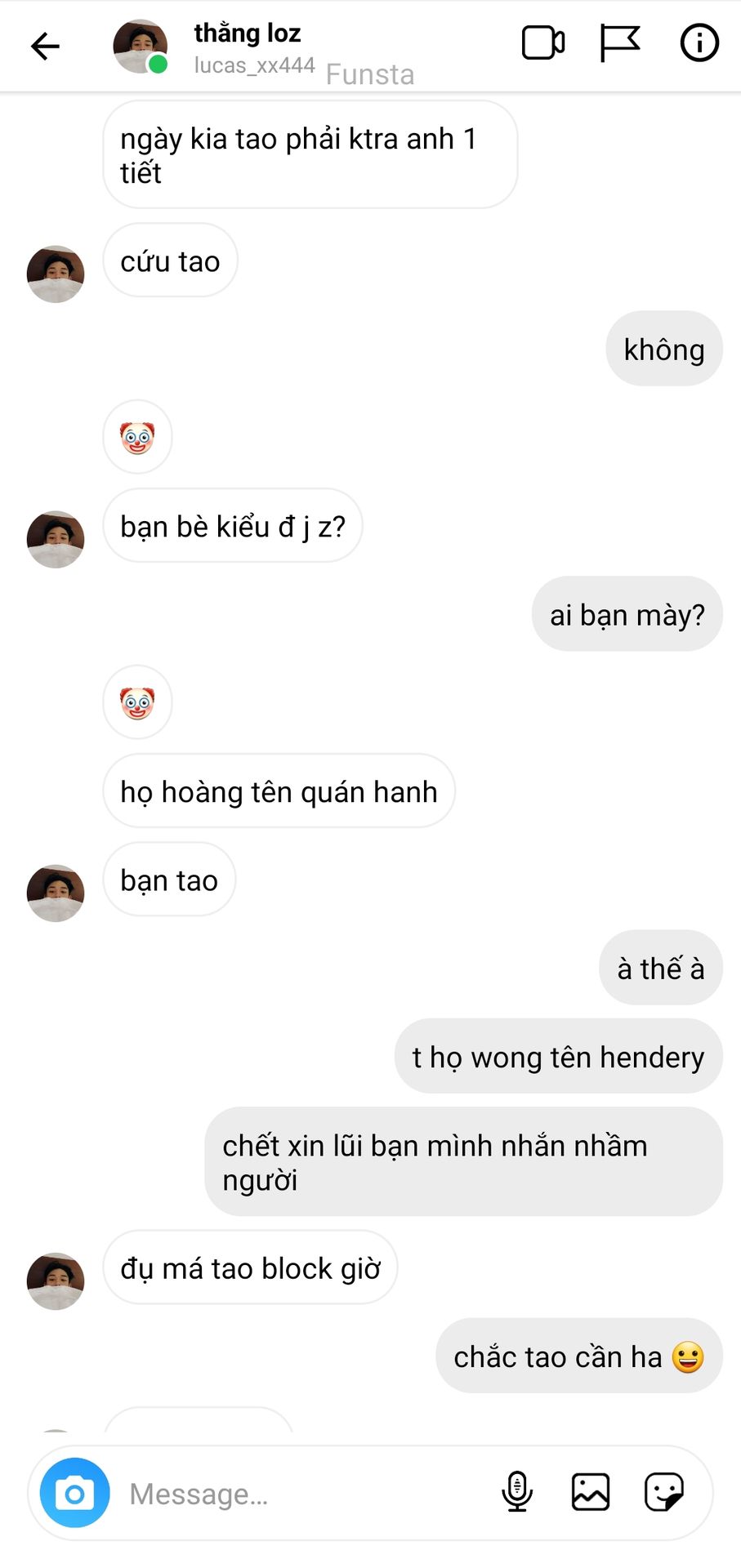Attach a photo from the gallery
Viewport: 741px width, 1568px height.
tap(591, 1492)
